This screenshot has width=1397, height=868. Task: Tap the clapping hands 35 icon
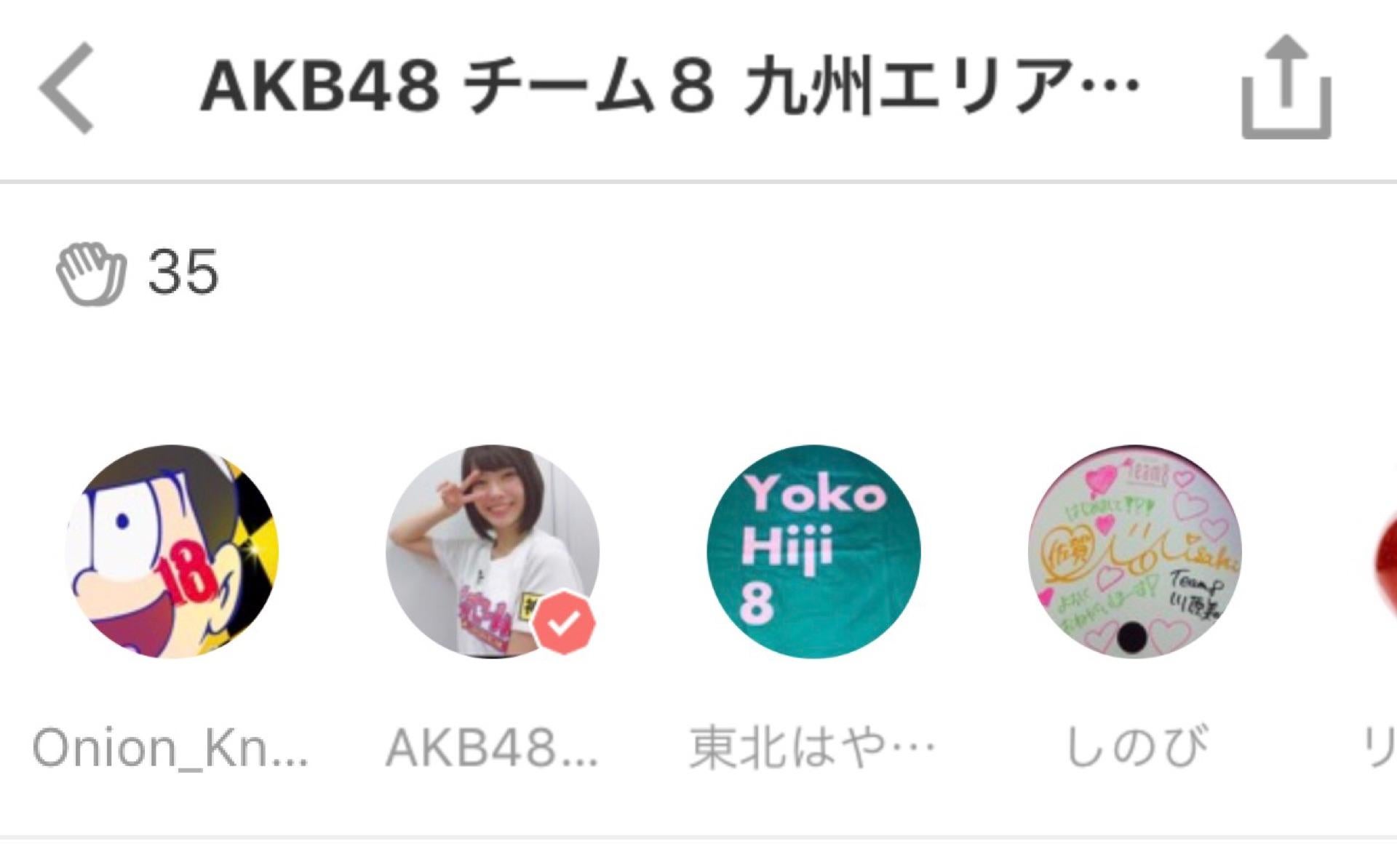click(92, 273)
